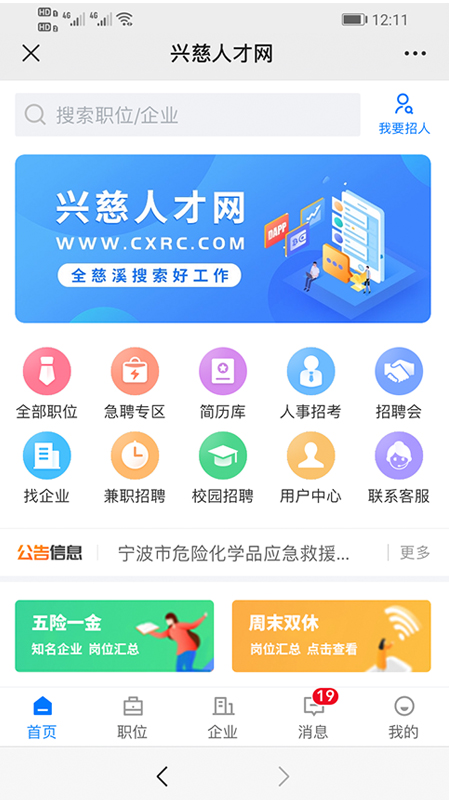Open the three-dot overflow menu
Viewport: 450px width, 800px height.
point(415,53)
